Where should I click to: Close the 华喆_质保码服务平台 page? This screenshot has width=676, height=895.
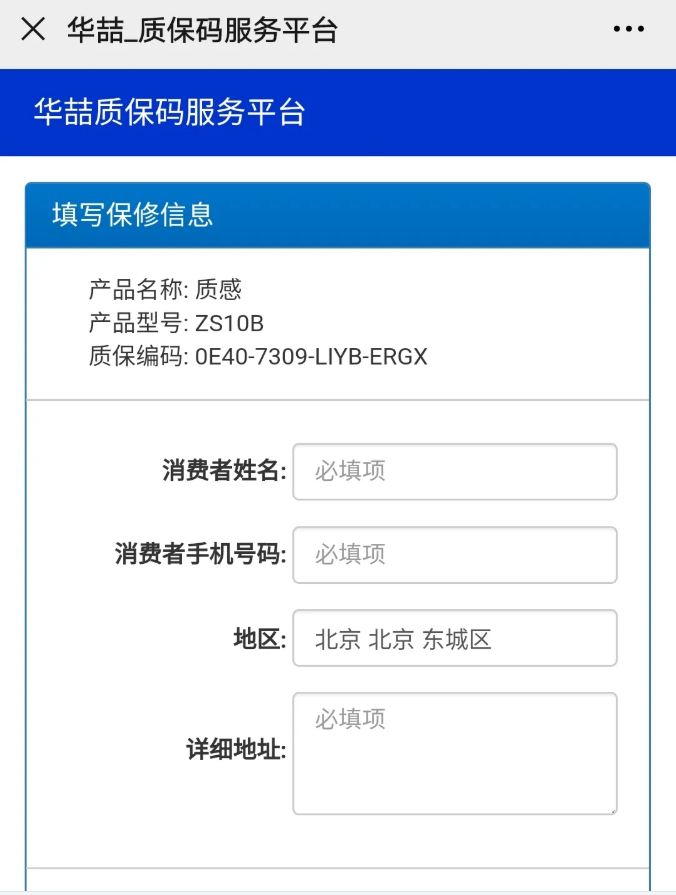(x=33, y=30)
